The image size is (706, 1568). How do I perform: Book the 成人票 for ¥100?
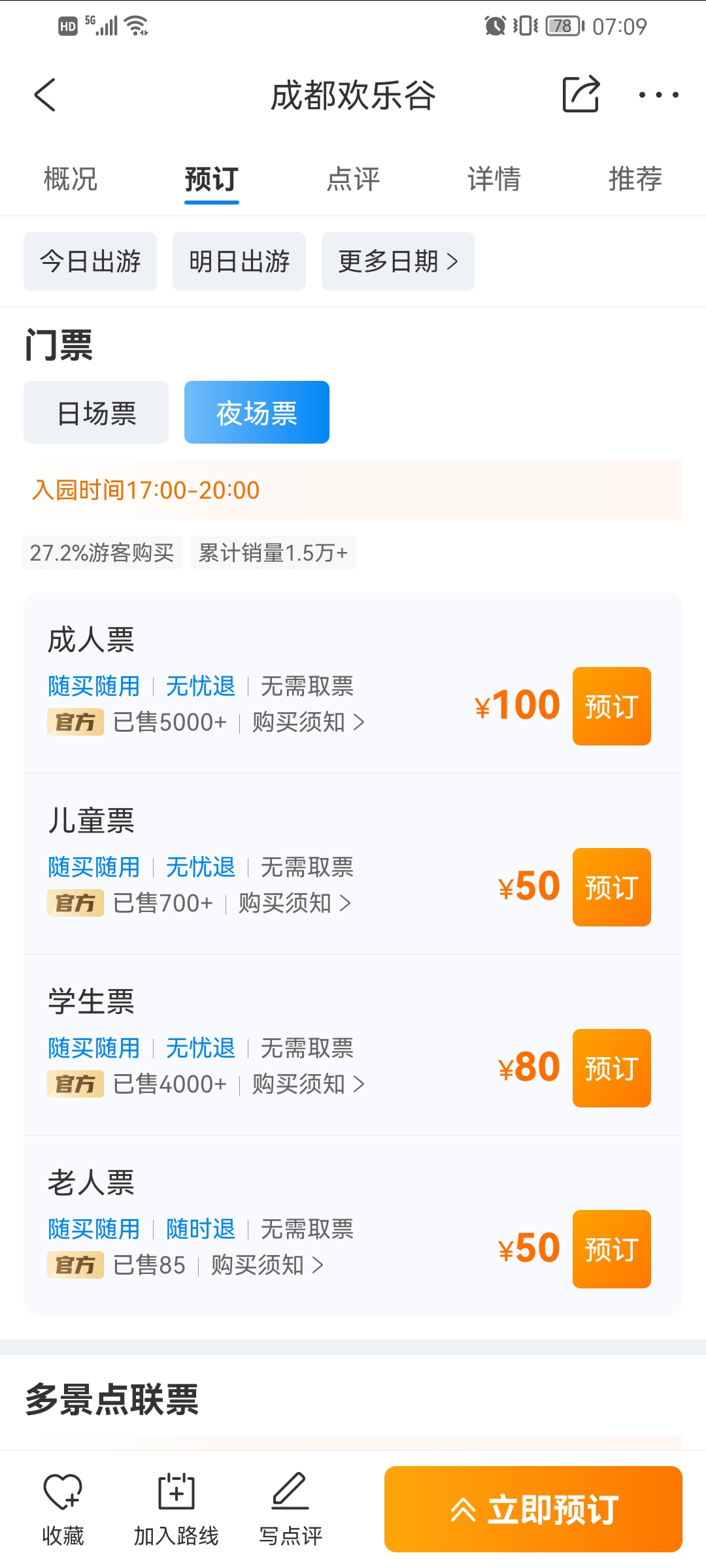[x=612, y=706]
